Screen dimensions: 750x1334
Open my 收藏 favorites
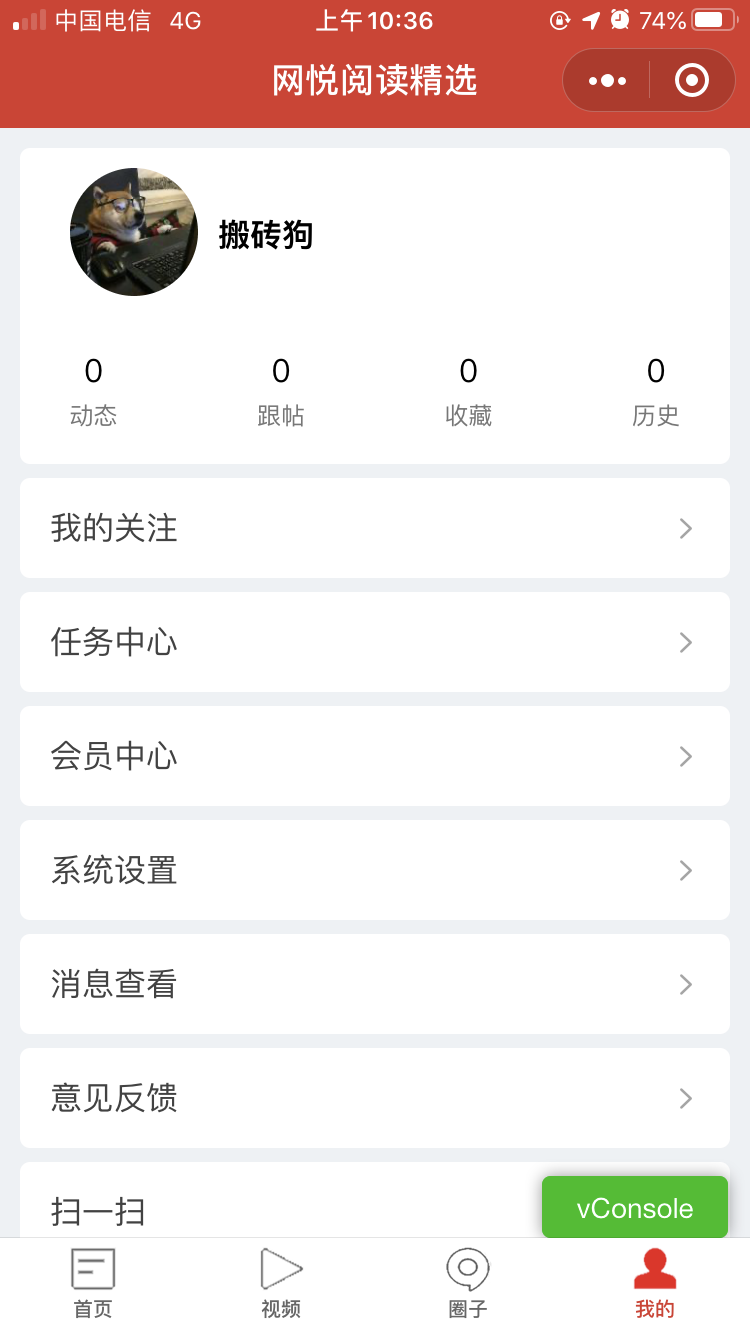tap(468, 391)
